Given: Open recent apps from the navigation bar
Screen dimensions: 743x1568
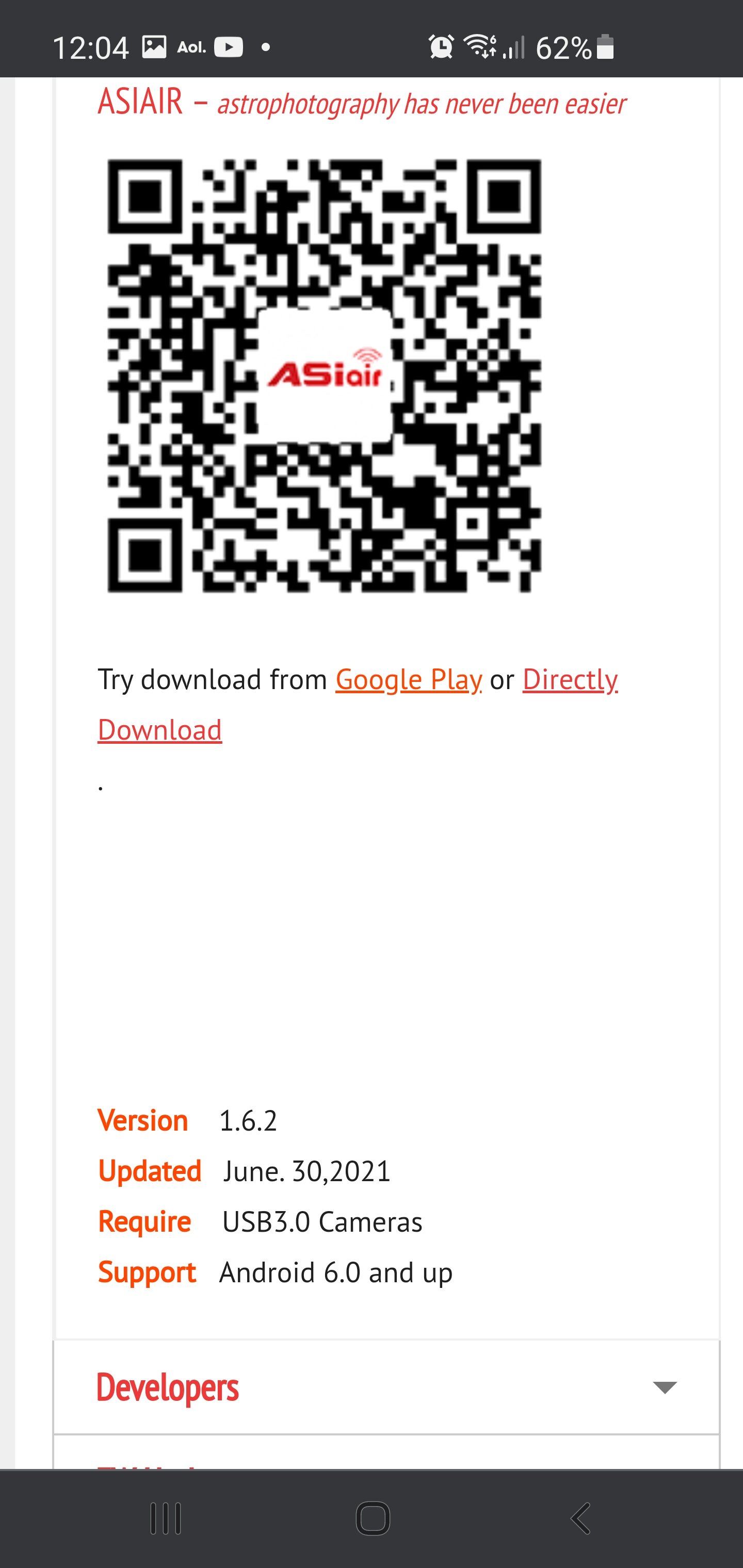Looking at the screenshot, I should tap(165, 1517).
